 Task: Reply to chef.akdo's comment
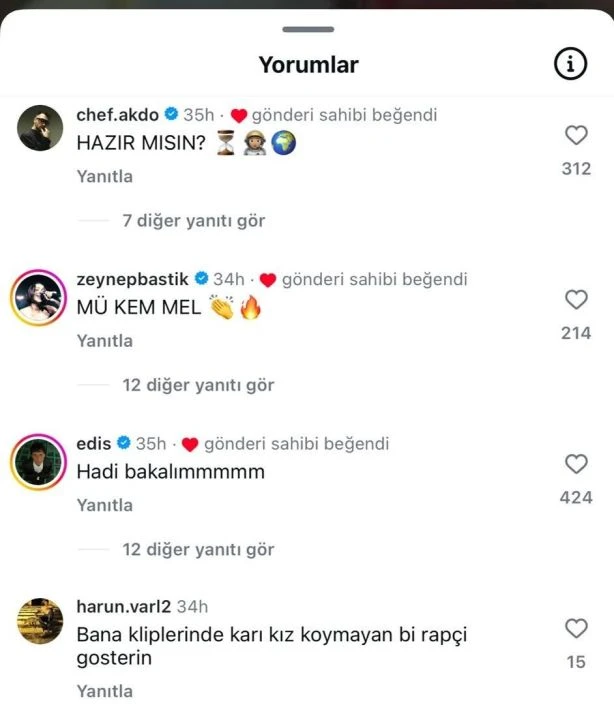coord(104,176)
